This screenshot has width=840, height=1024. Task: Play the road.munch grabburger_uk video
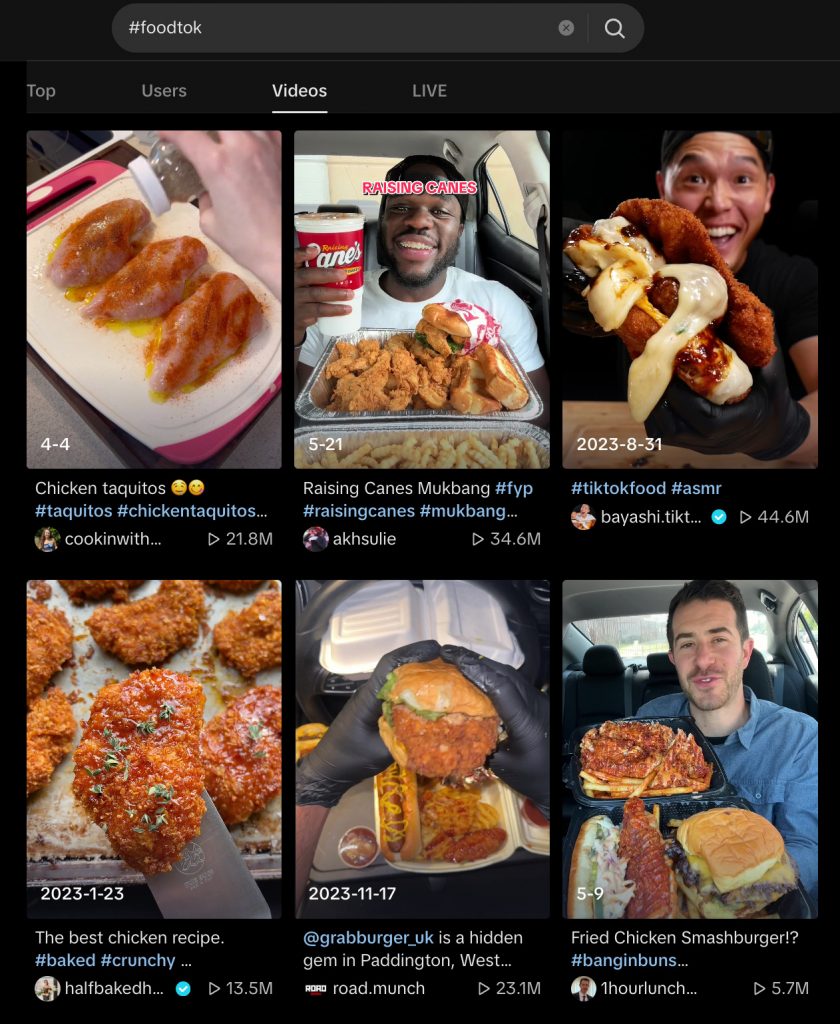click(x=421, y=749)
